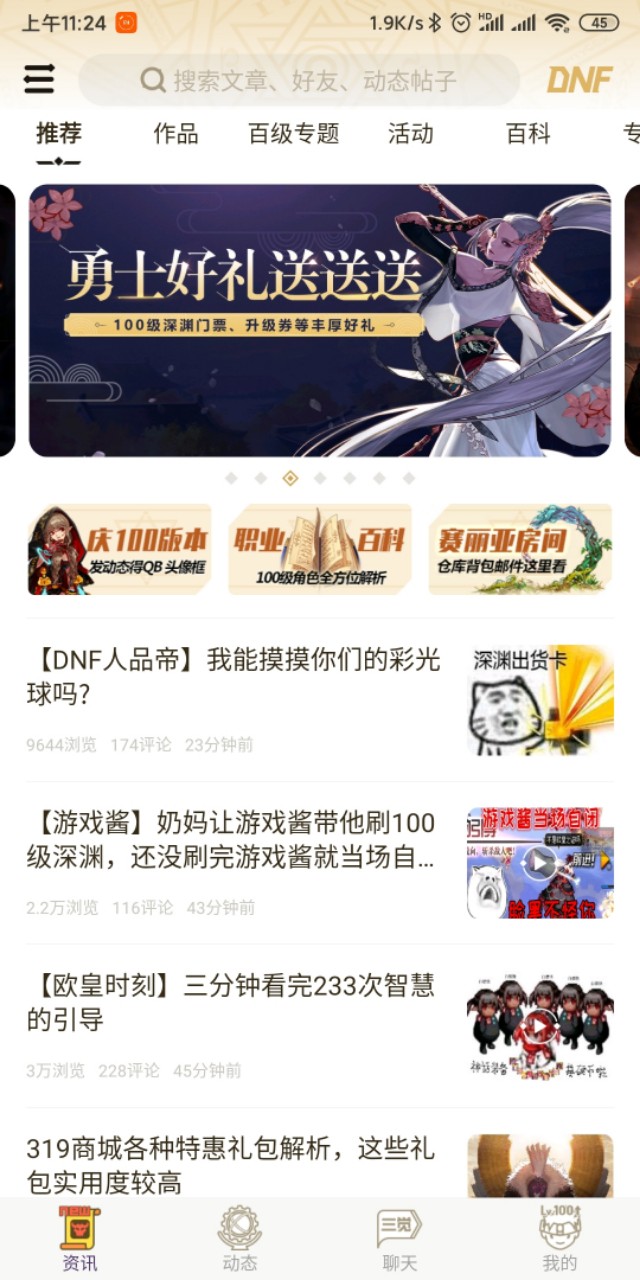This screenshot has height=1280, width=640.
Task: Open the 庆100版本 shortcut card
Action: (119, 550)
